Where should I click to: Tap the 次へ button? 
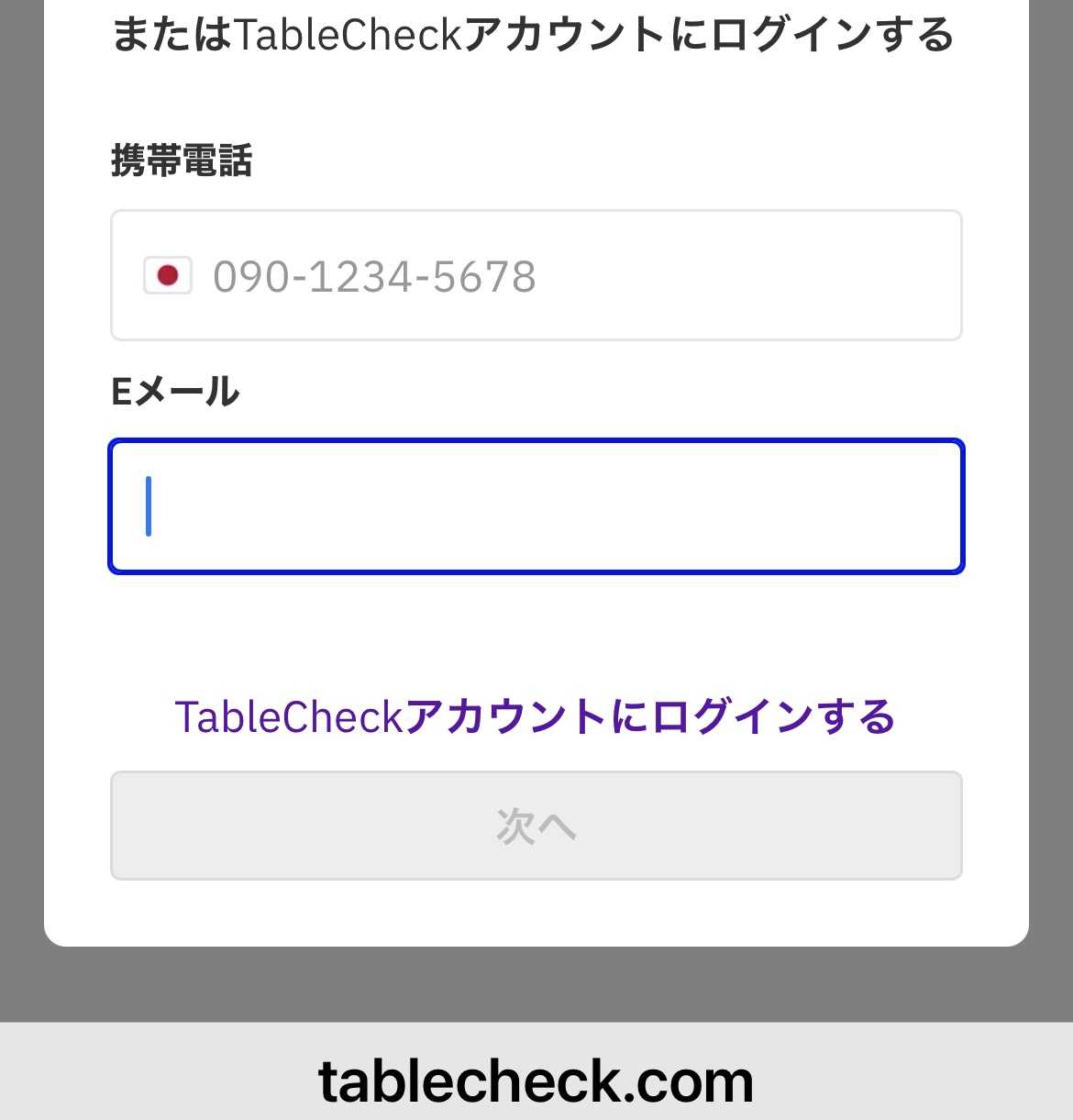pyautogui.click(x=536, y=826)
